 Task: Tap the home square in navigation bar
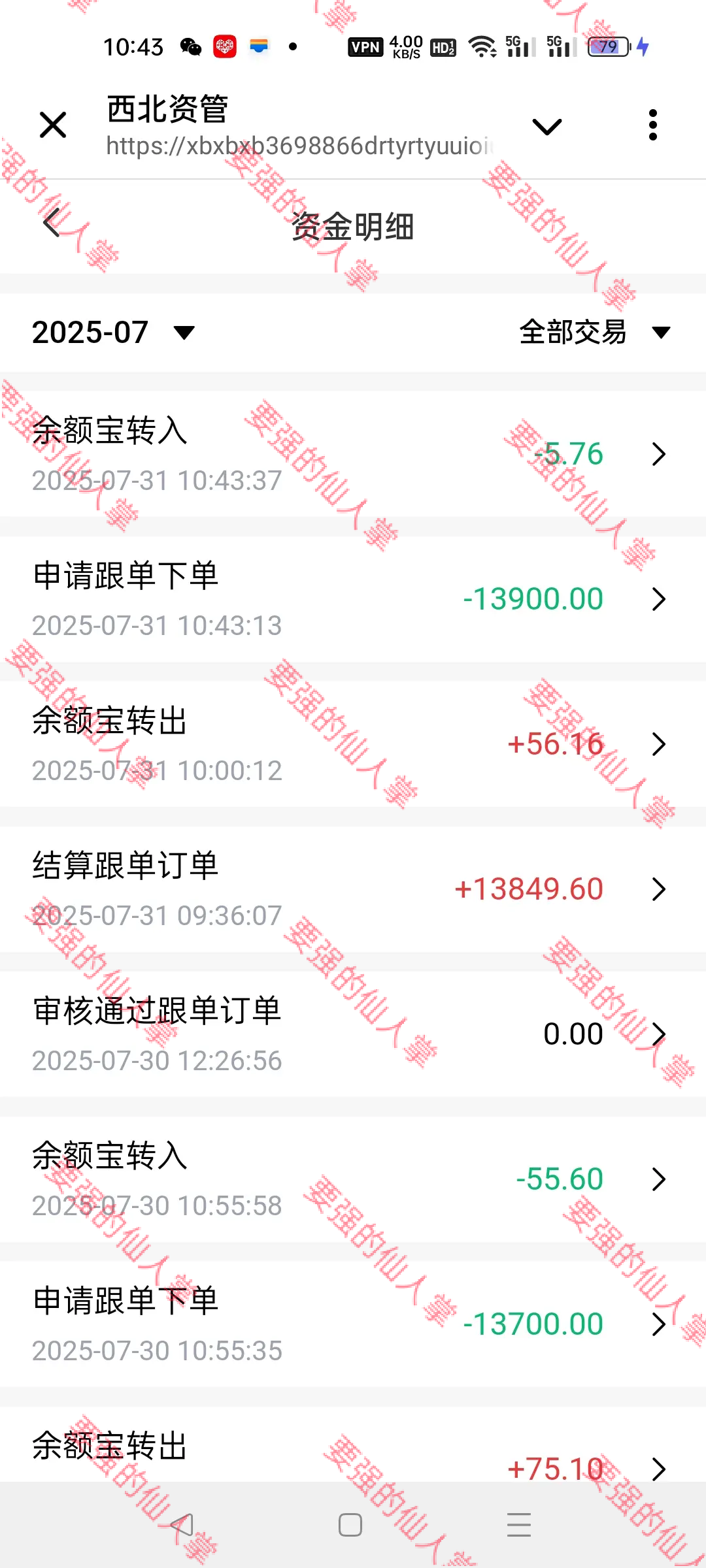[x=351, y=1524]
